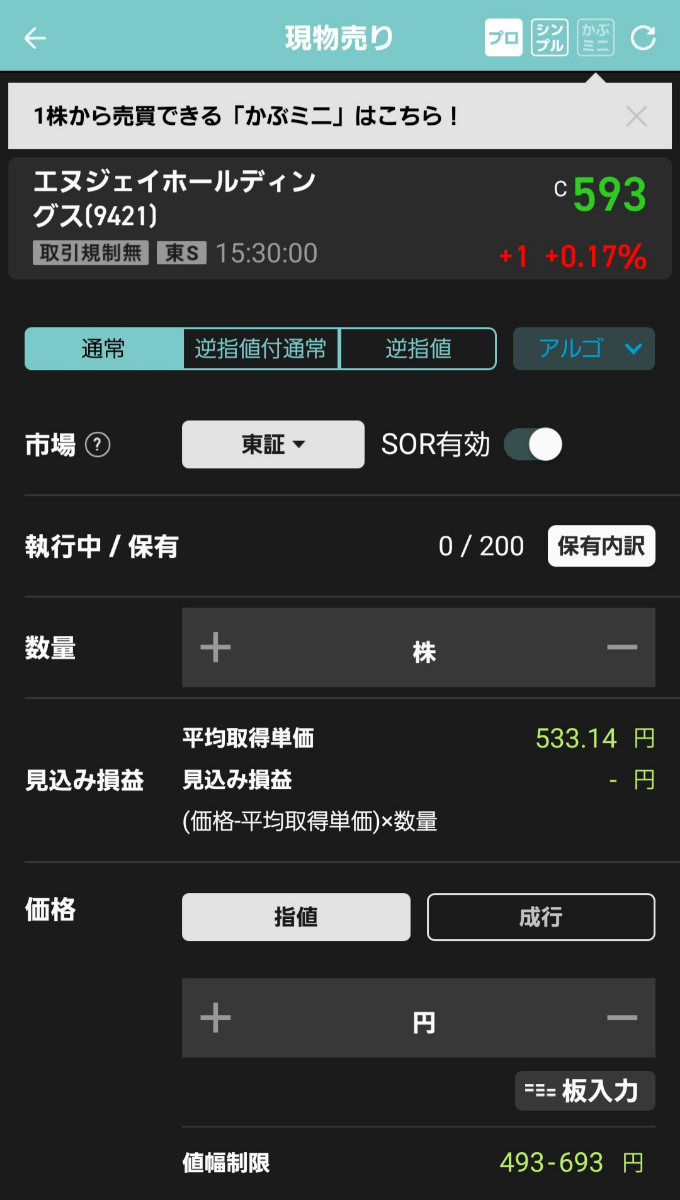Switch to シンプル display mode
This screenshot has height=1200, width=680.
pos(550,38)
